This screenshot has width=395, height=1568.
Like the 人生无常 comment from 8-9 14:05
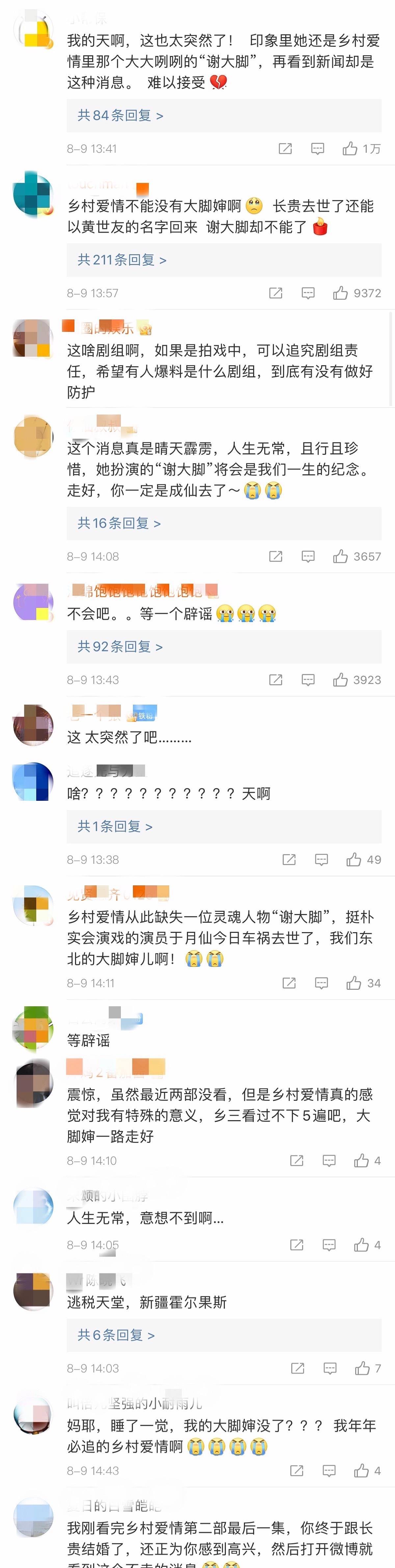pyautogui.click(x=361, y=1245)
